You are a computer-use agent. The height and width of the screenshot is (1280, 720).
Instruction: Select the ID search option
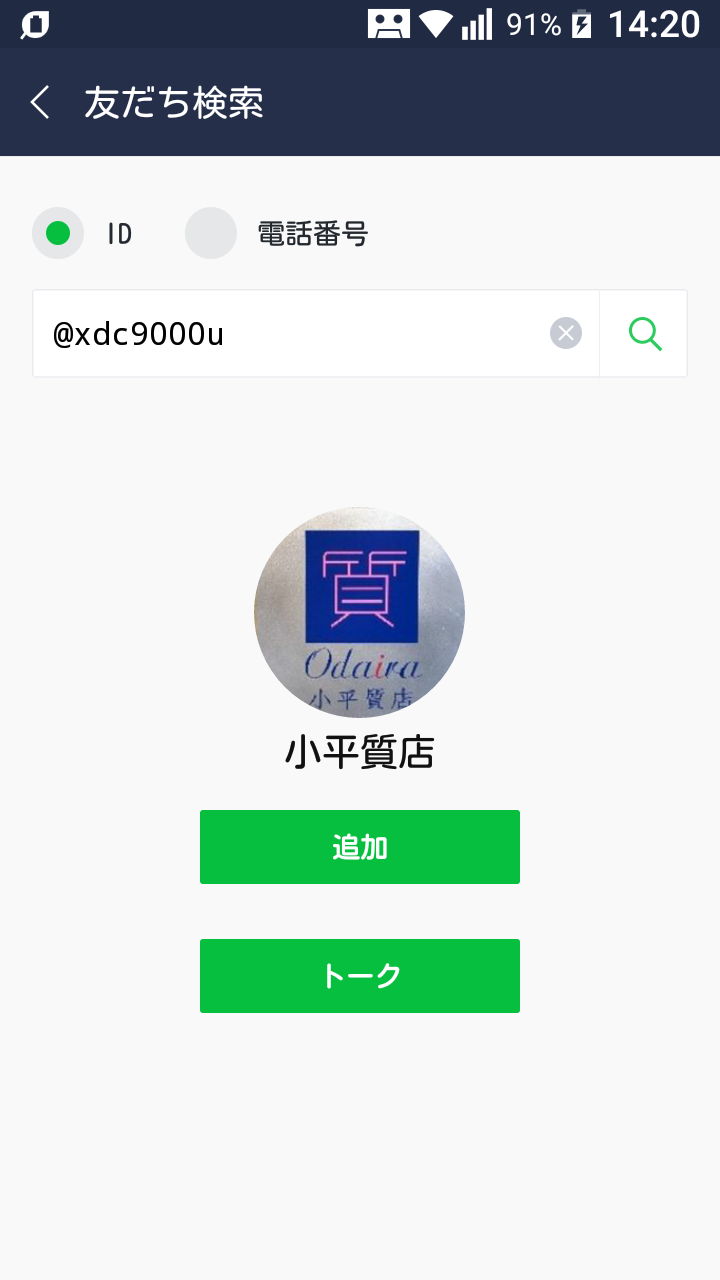pos(58,233)
